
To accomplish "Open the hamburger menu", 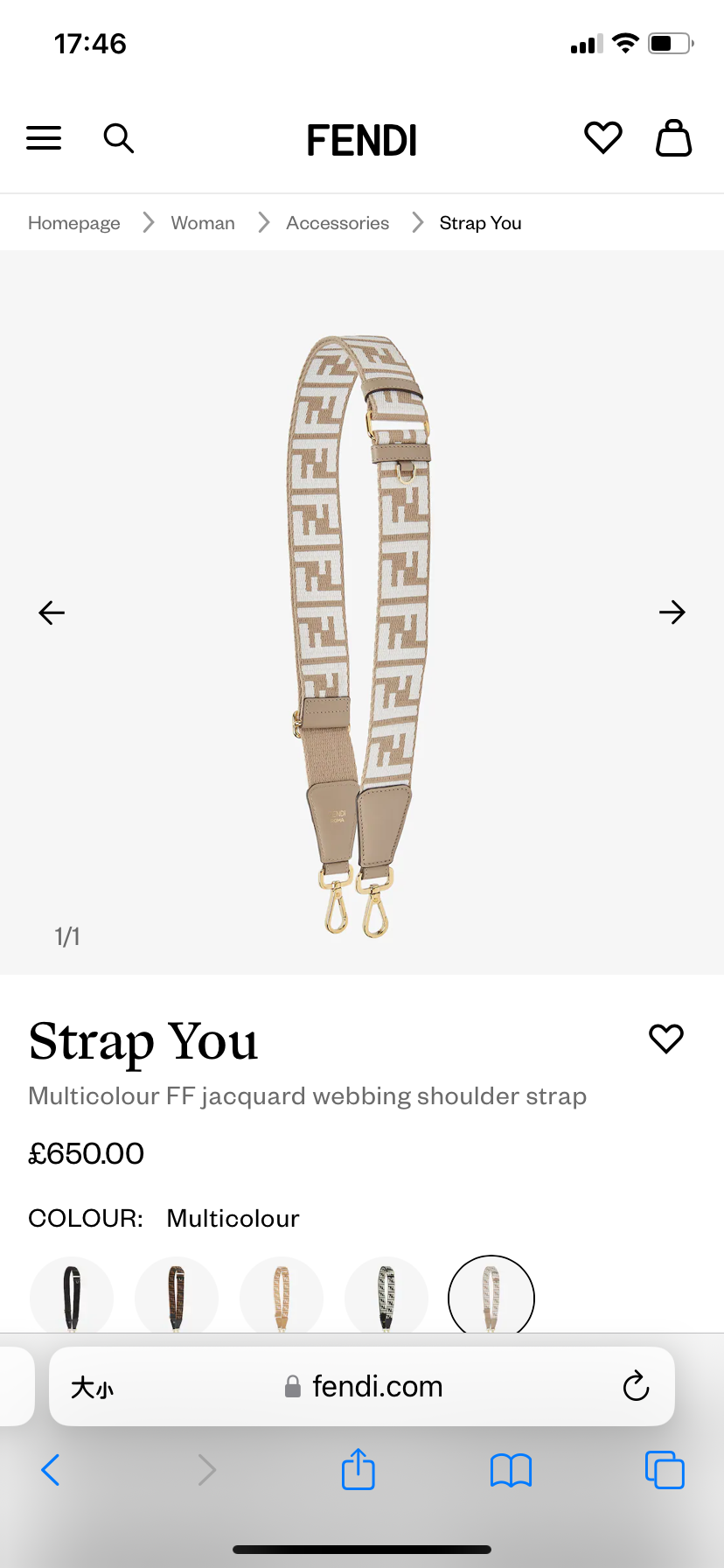I will click(44, 138).
